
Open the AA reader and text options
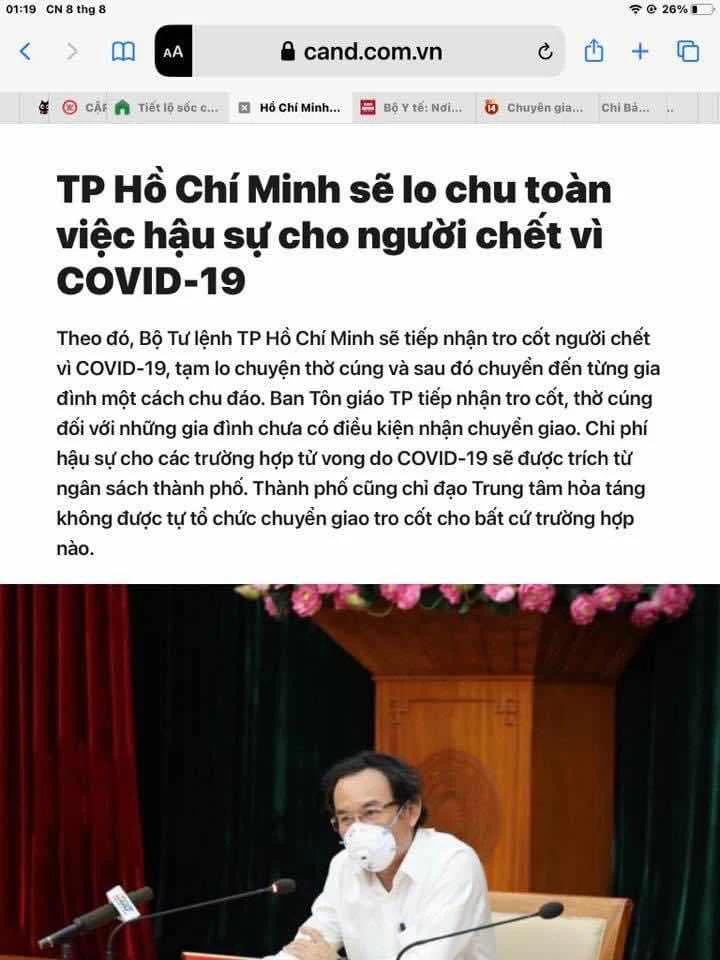click(173, 52)
